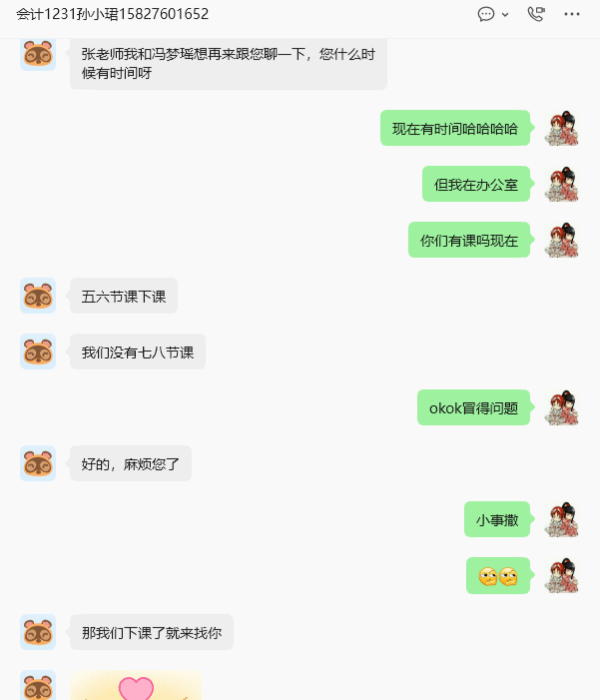Screen dimensions: 600x700
Task: Open the heart sticker image message
Action: coord(136,686)
